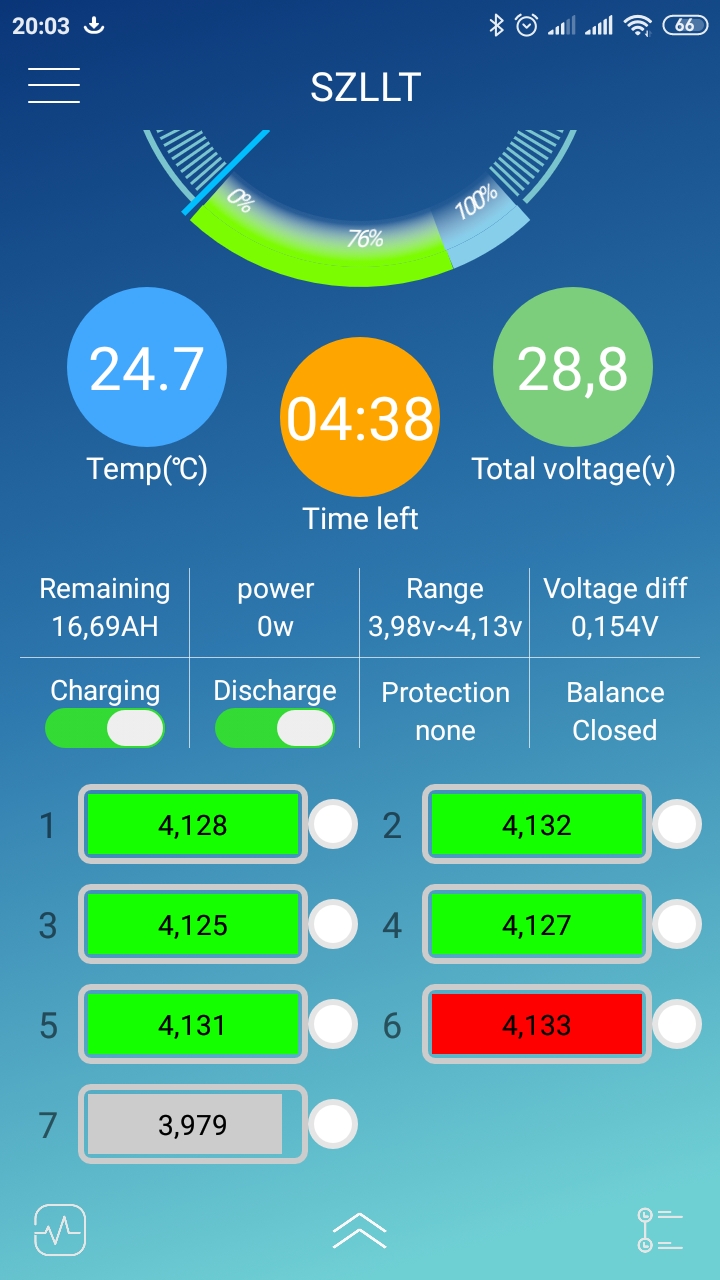Expand the panel with the up chevrons
Screen dimensions: 720x1280
tap(359, 1230)
